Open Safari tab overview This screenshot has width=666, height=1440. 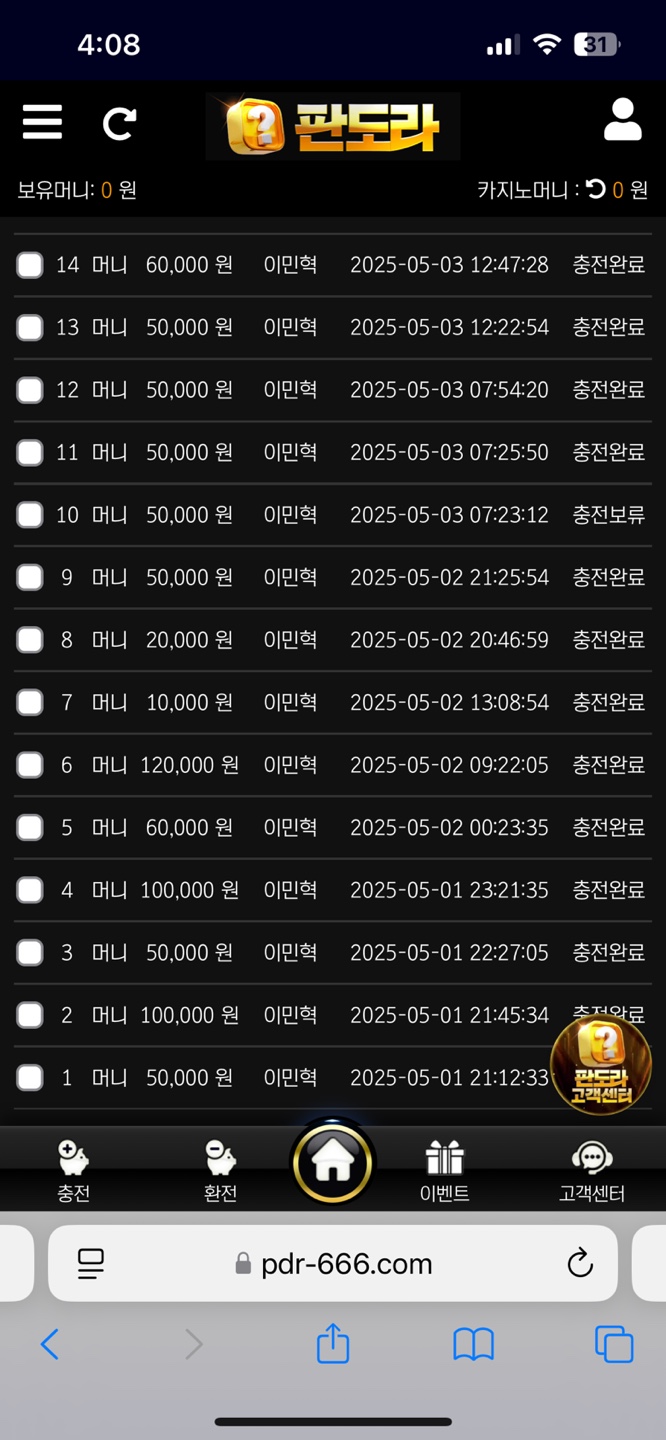click(x=614, y=1344)
